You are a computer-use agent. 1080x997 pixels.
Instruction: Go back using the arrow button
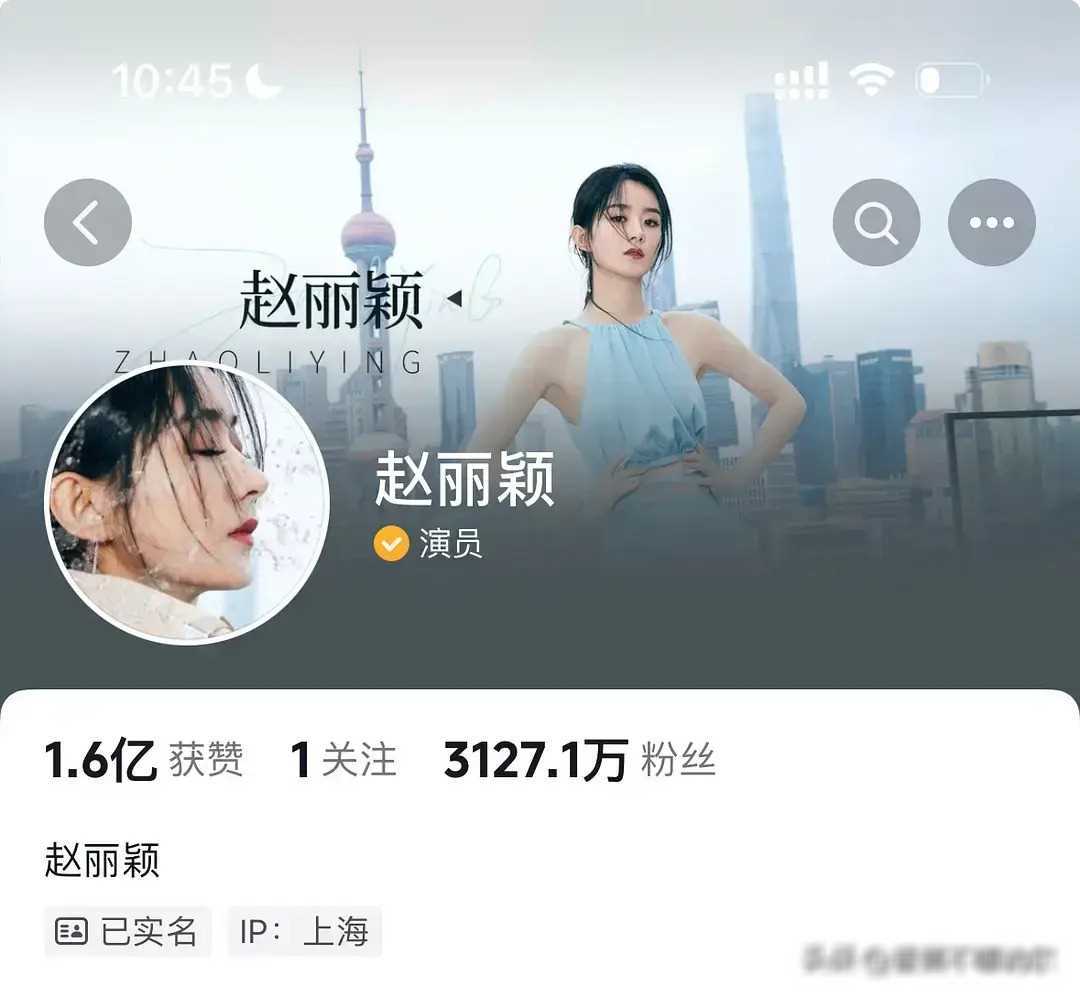tap(88, 222)
